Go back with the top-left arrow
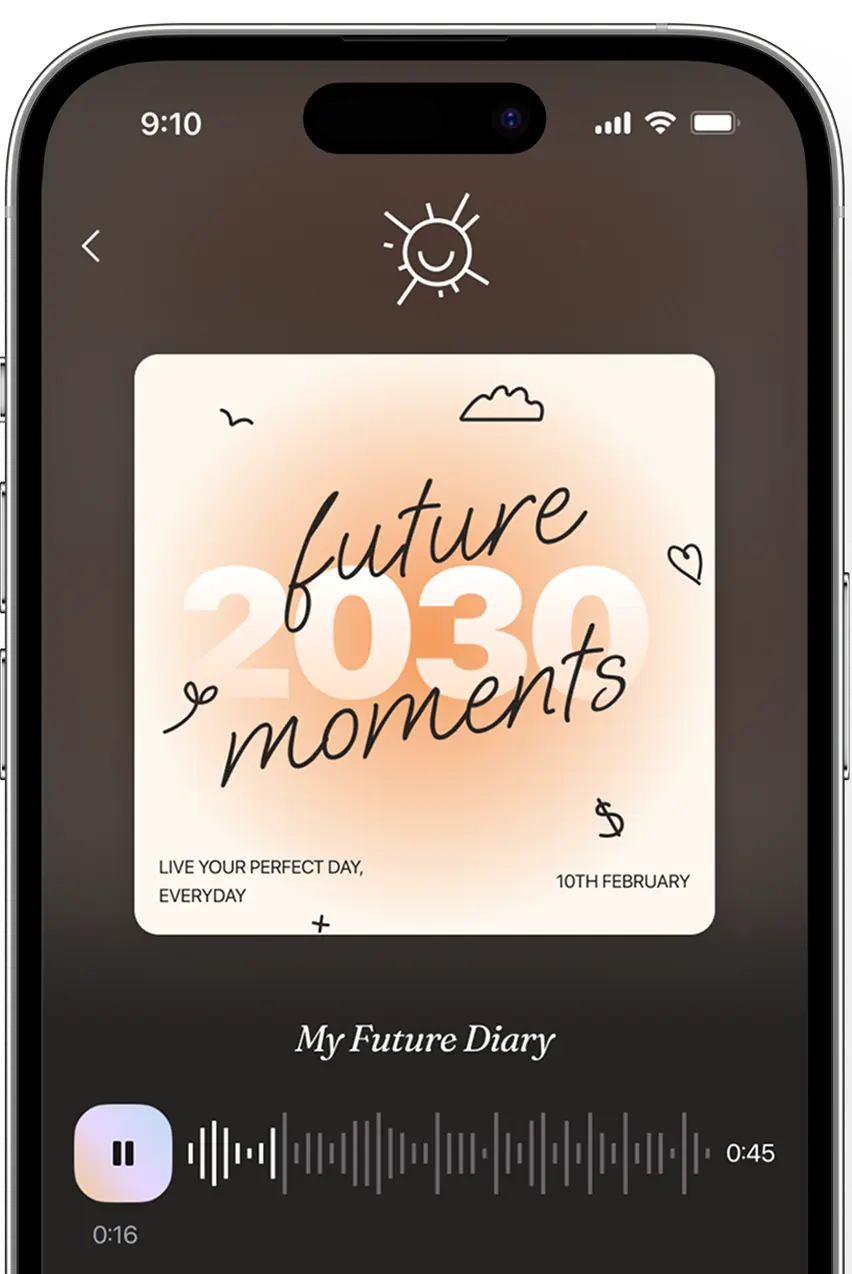 click(92, 246)
